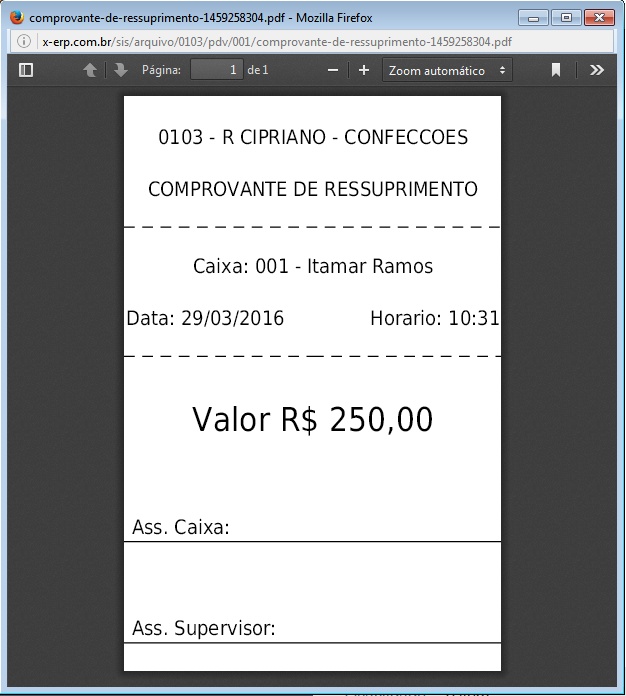Screen dimensions: 626x696
Task: Select the page number field
Action: pyautogui.click(x=216, y=70)
